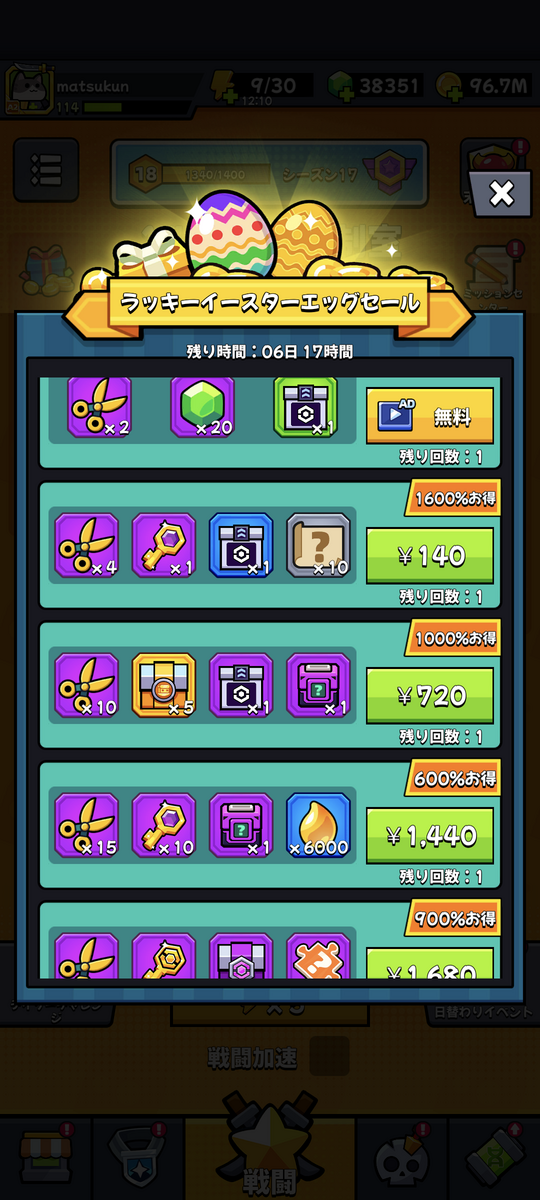Inspect the x10 mystery scroll item
Screen dimensions: 540x1200
(318, 546)
